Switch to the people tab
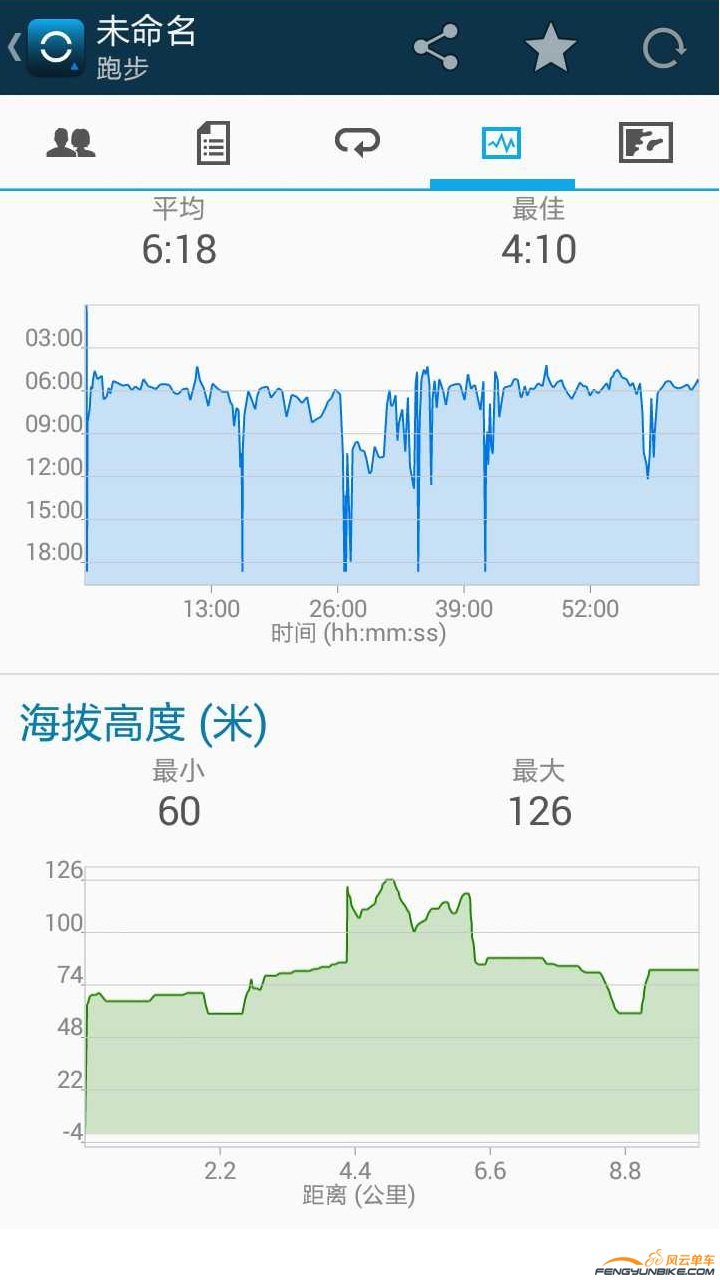Image resolution: width=720 pixels, height=1280 pixels. (x=71, y=143)
